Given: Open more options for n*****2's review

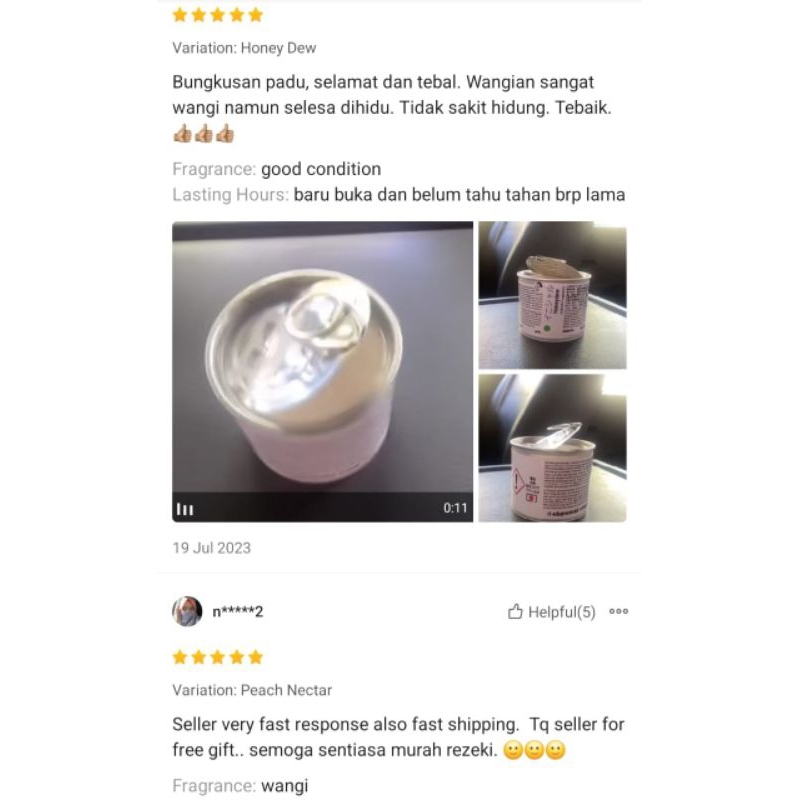Looking at the screenshot, I should [618, 611].
